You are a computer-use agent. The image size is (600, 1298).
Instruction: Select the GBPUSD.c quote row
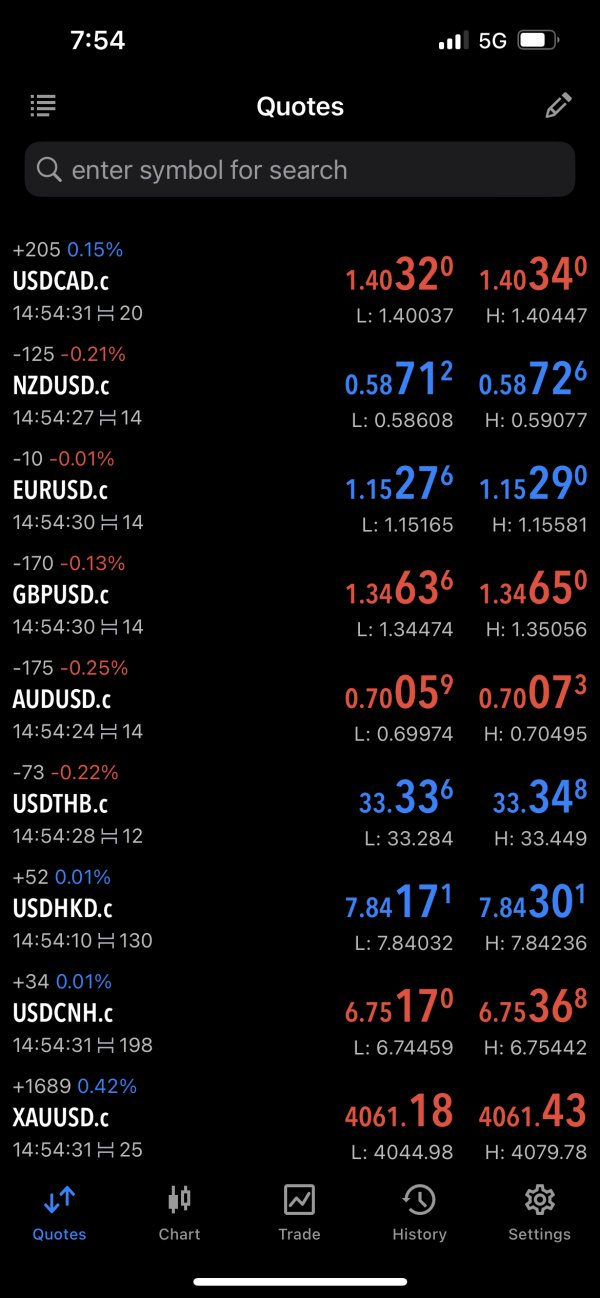tap(300, 595)
